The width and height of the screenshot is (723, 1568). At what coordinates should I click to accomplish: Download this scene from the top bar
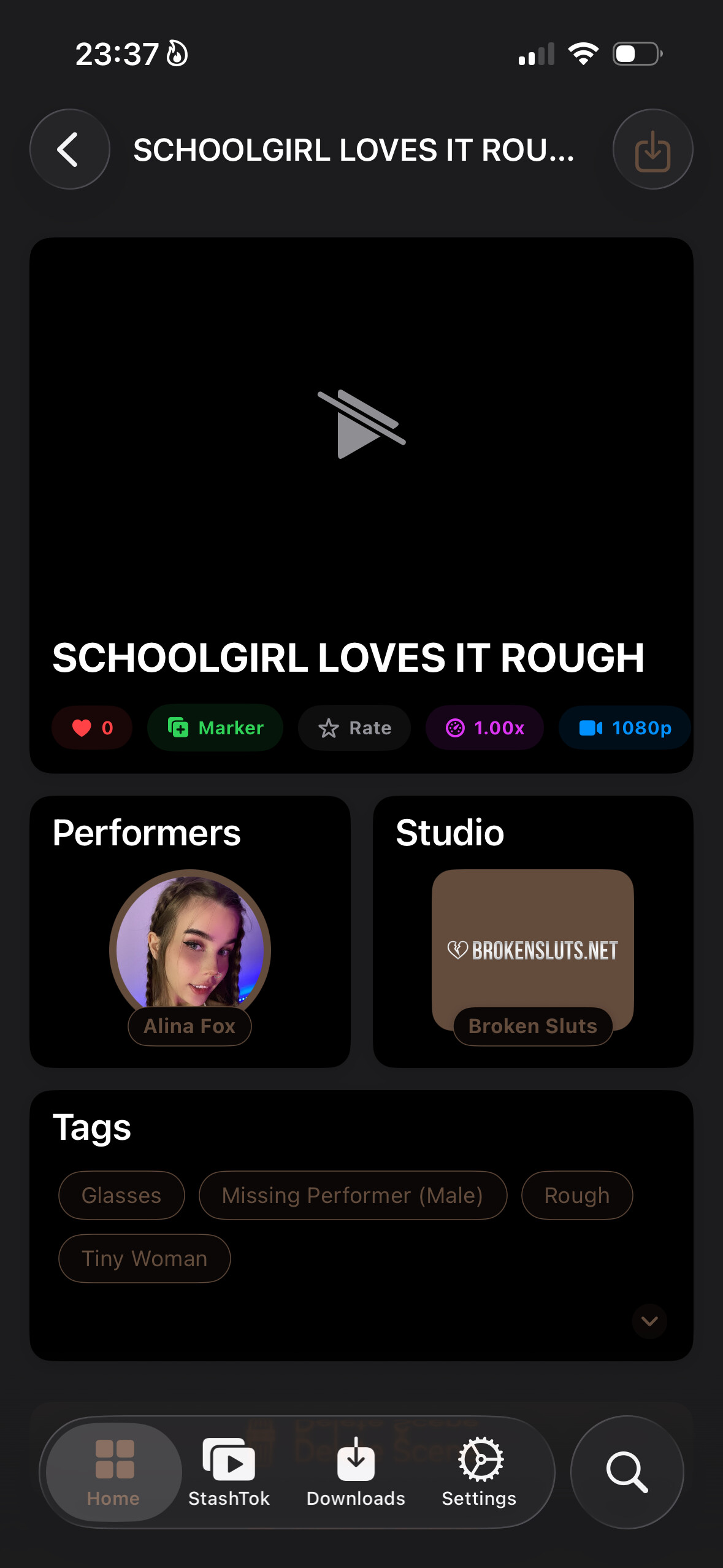(x=652, y=149)
